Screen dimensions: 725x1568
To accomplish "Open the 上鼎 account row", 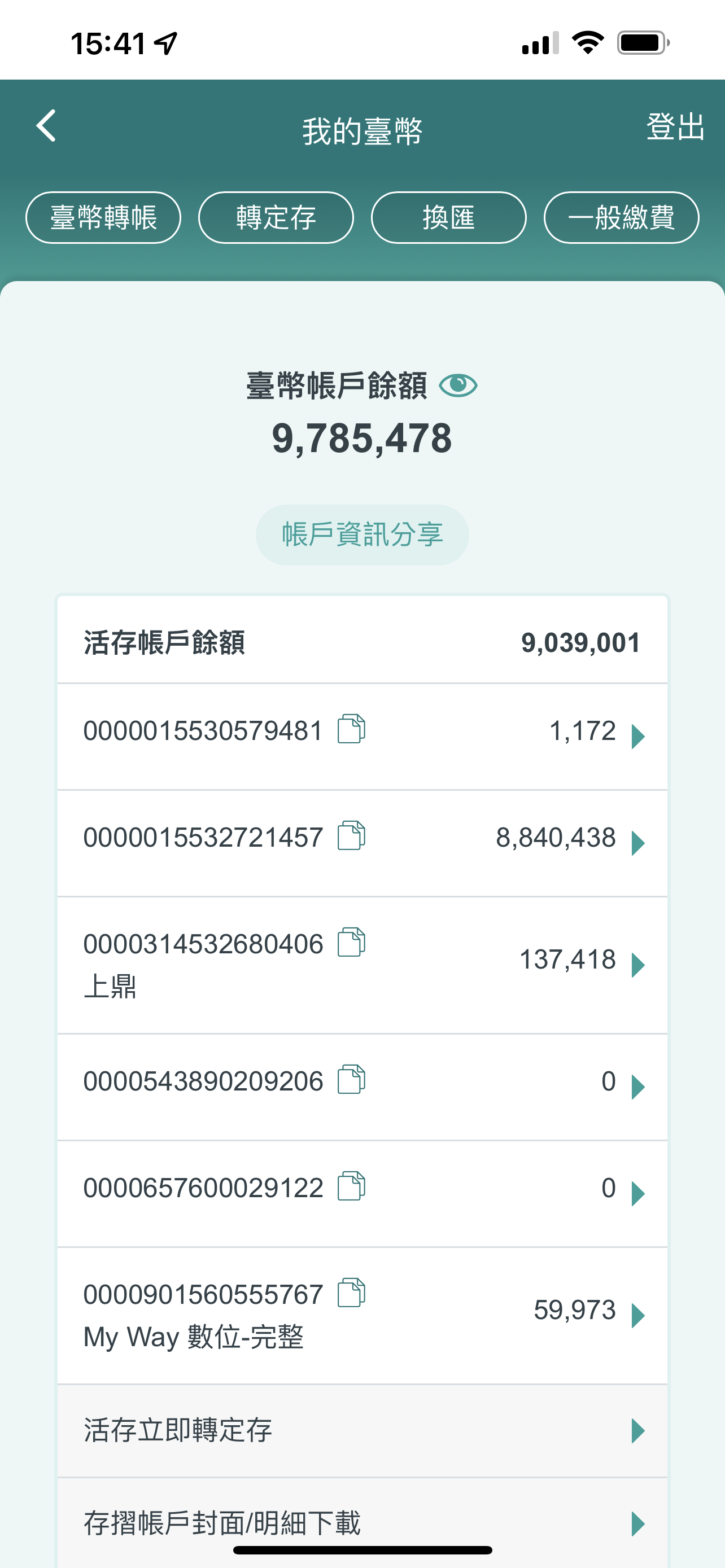I will tap(637, 965).
